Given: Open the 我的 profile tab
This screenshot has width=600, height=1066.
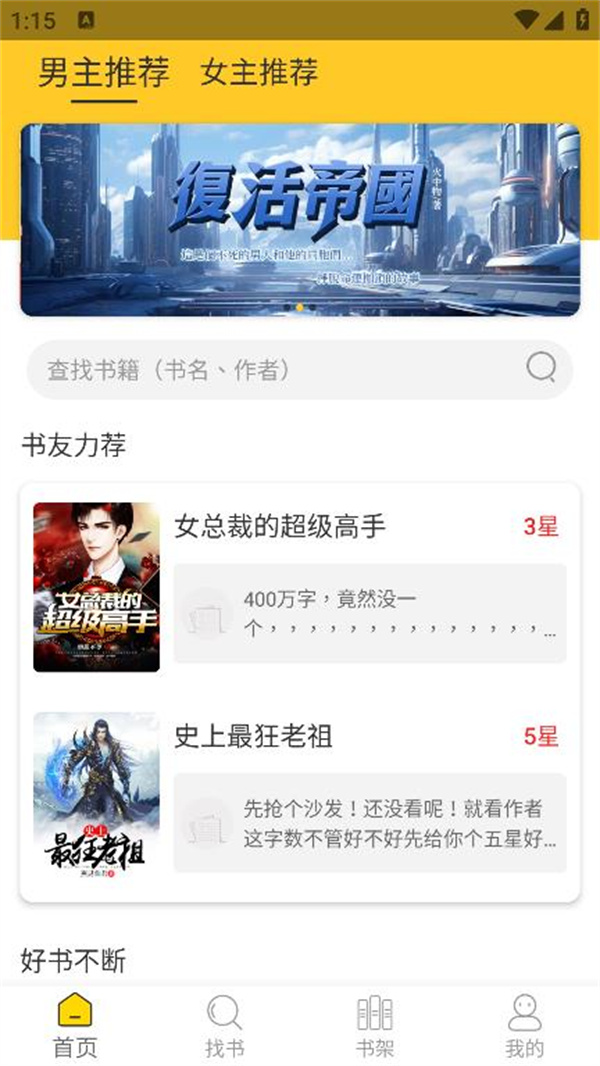Looking at the screenshot, I should pos(525,1025).
